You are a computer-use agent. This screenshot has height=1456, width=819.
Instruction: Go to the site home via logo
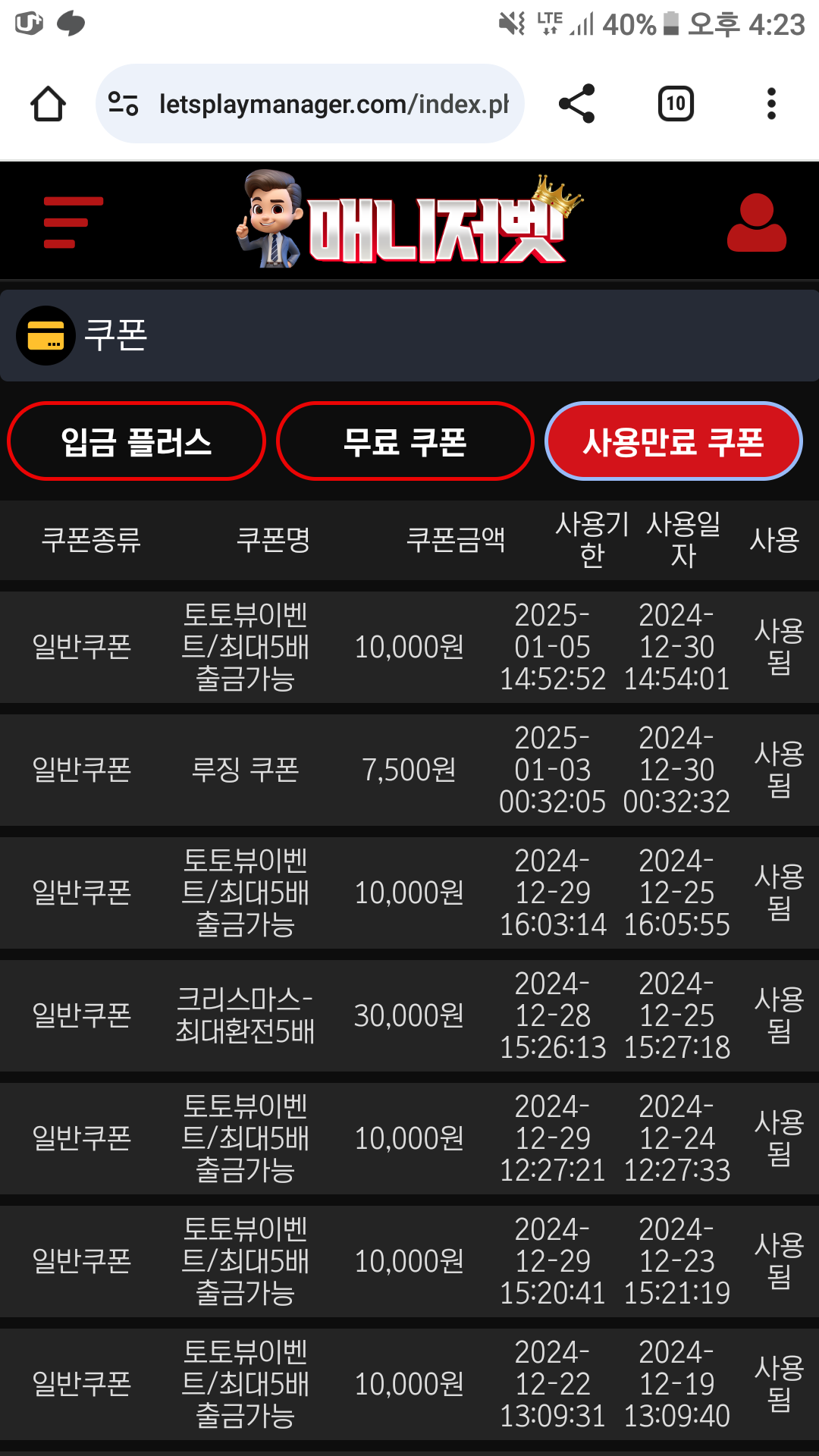[409, 221]
